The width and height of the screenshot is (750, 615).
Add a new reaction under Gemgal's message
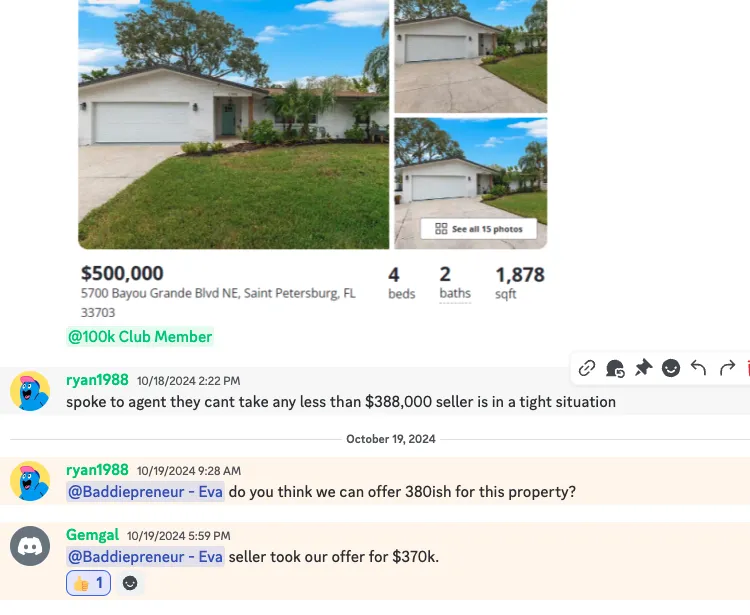pos(130,583)
